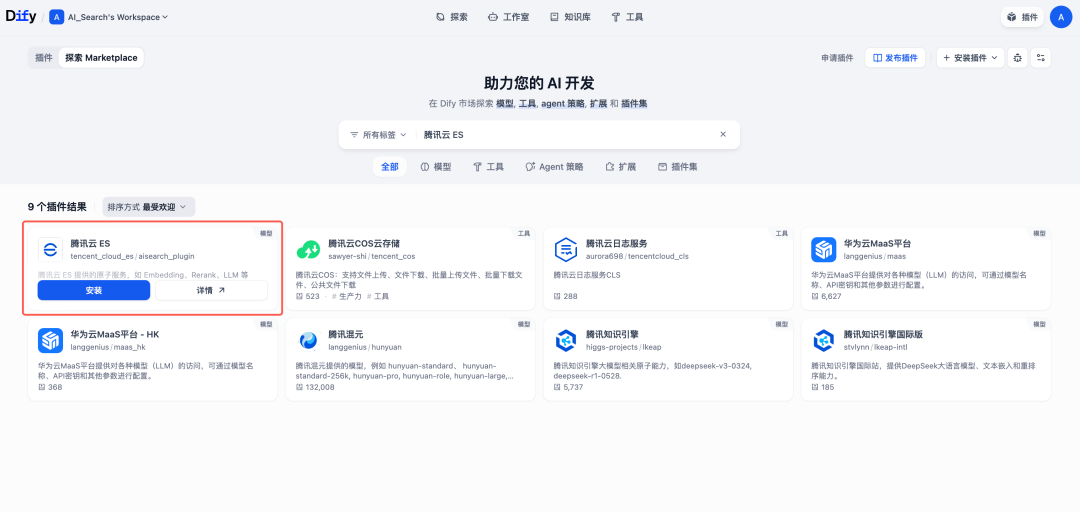Go to 知识库 in top navigation
The height and width of the screenshot is (512, 1080).
pos(569,17)
